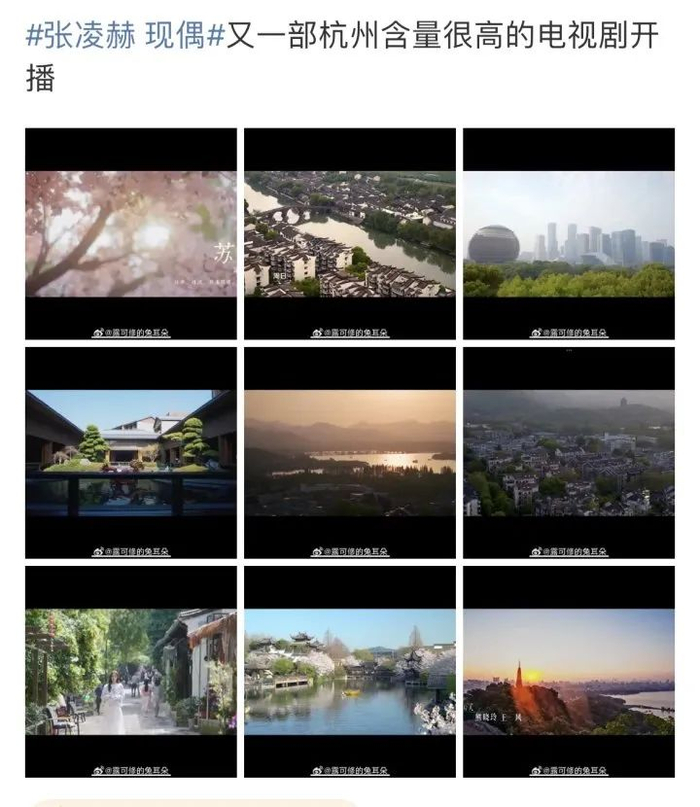View the lakeside pavilion with yellow boat photo

[350, 671]
